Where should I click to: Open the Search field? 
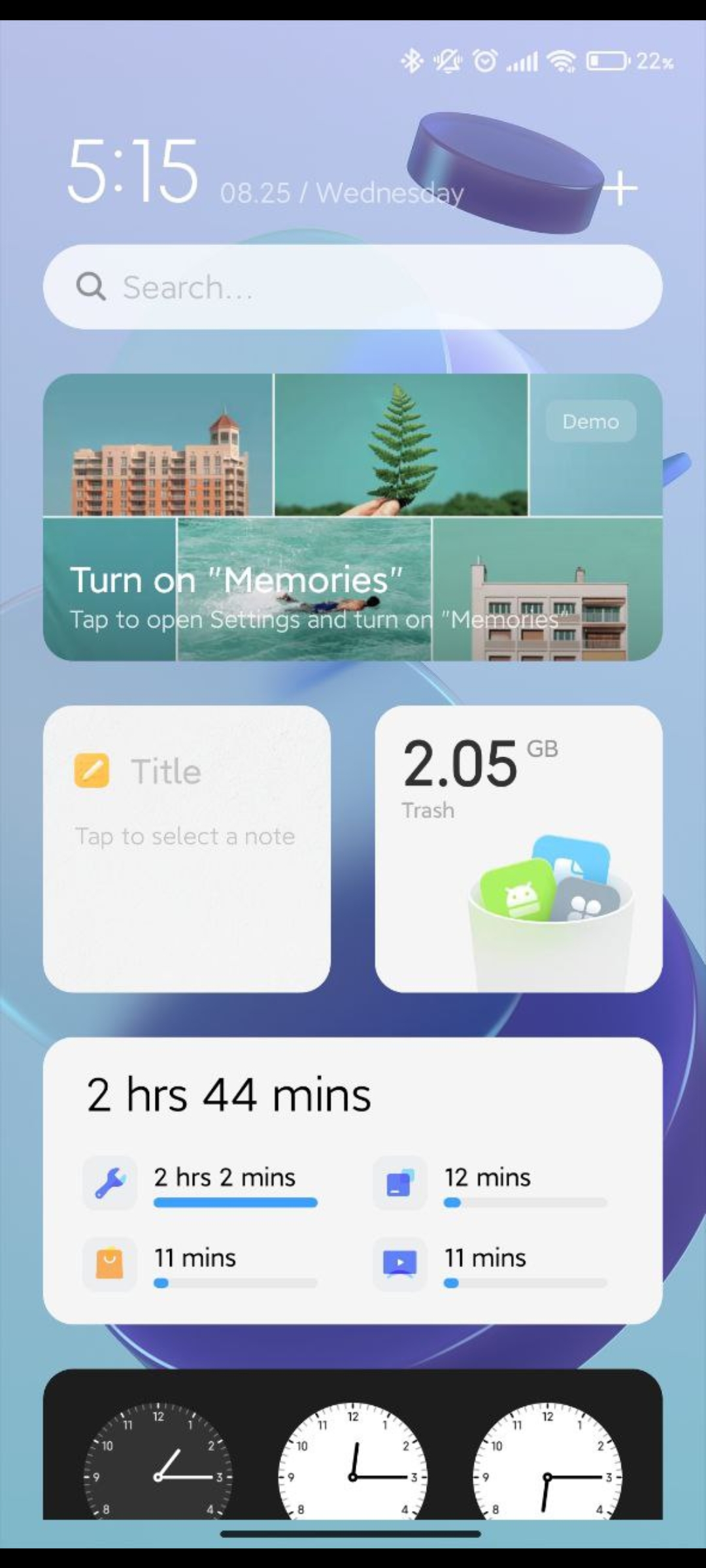tap(352, 287)
